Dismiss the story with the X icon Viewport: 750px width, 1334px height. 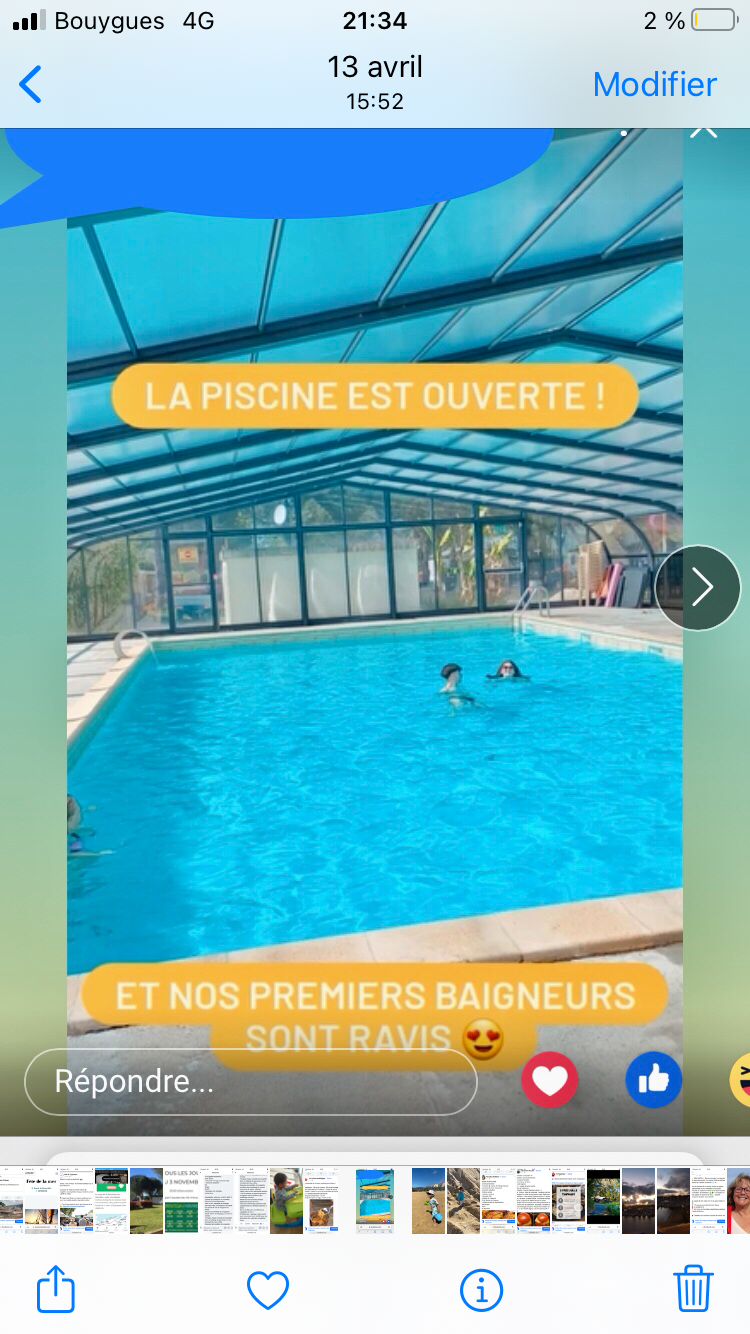704,132
